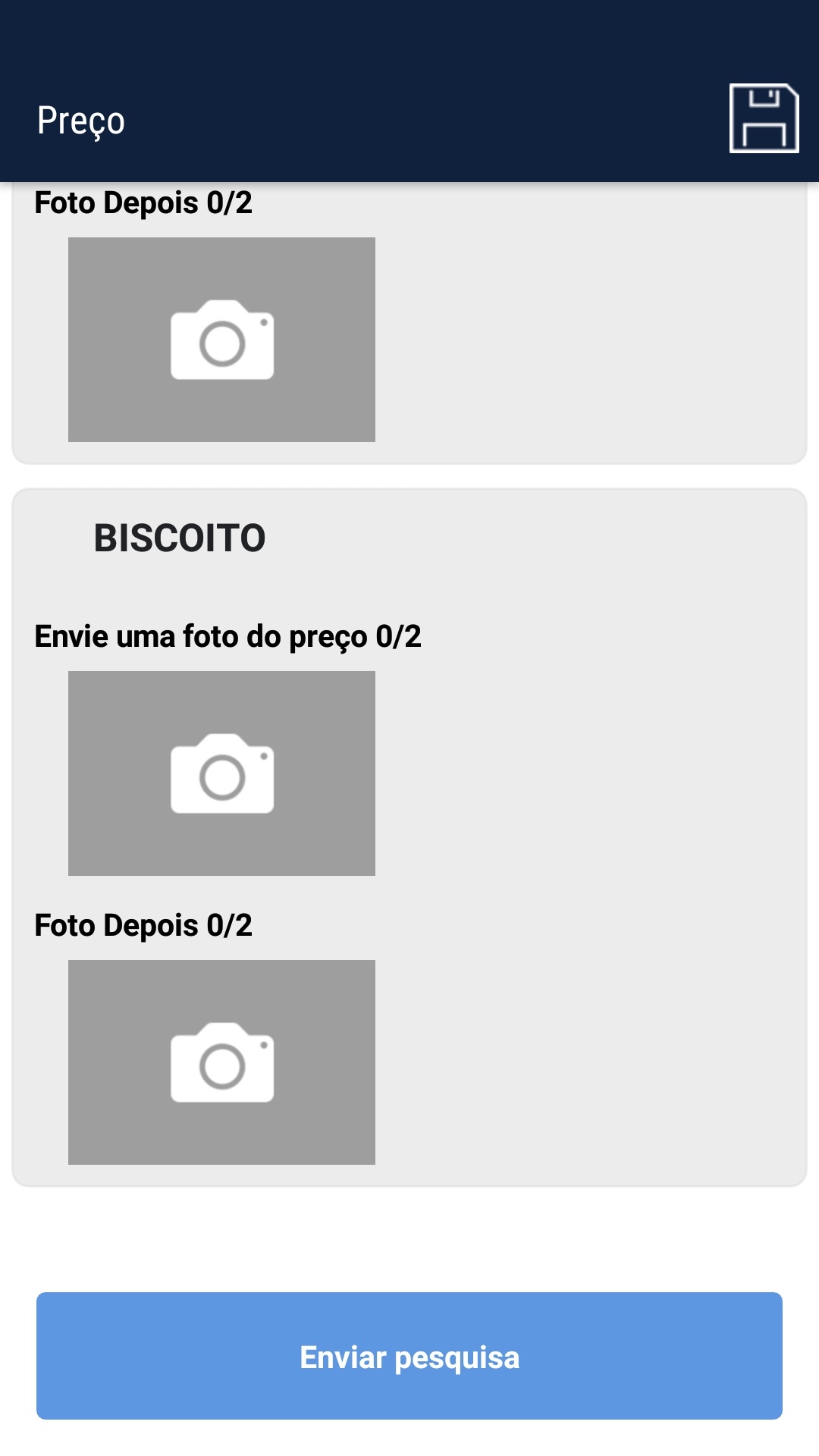This screenshot has height=1456, width=819.
Task: Add the Foto Depois photo for BISCOITO
Action: [221, 1062]
